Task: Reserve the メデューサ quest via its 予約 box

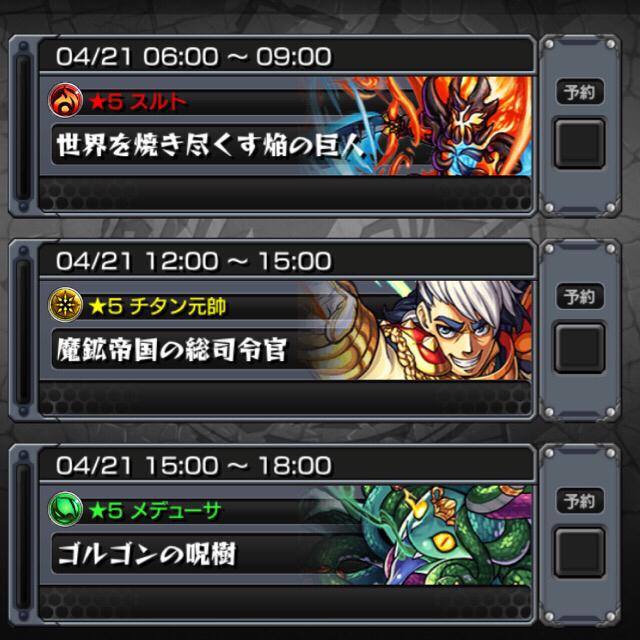Action: pos(580,551)
